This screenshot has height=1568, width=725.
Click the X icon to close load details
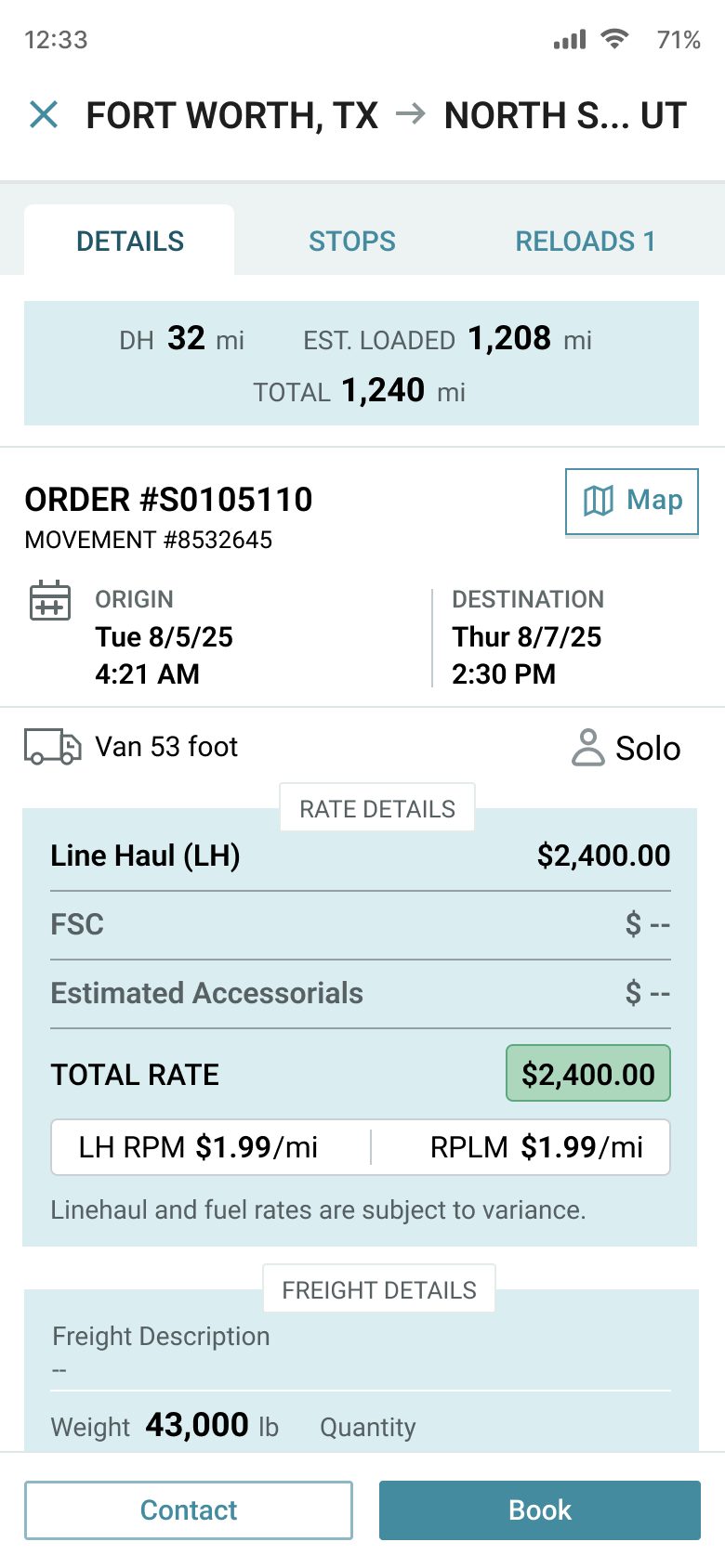[43, 115]
